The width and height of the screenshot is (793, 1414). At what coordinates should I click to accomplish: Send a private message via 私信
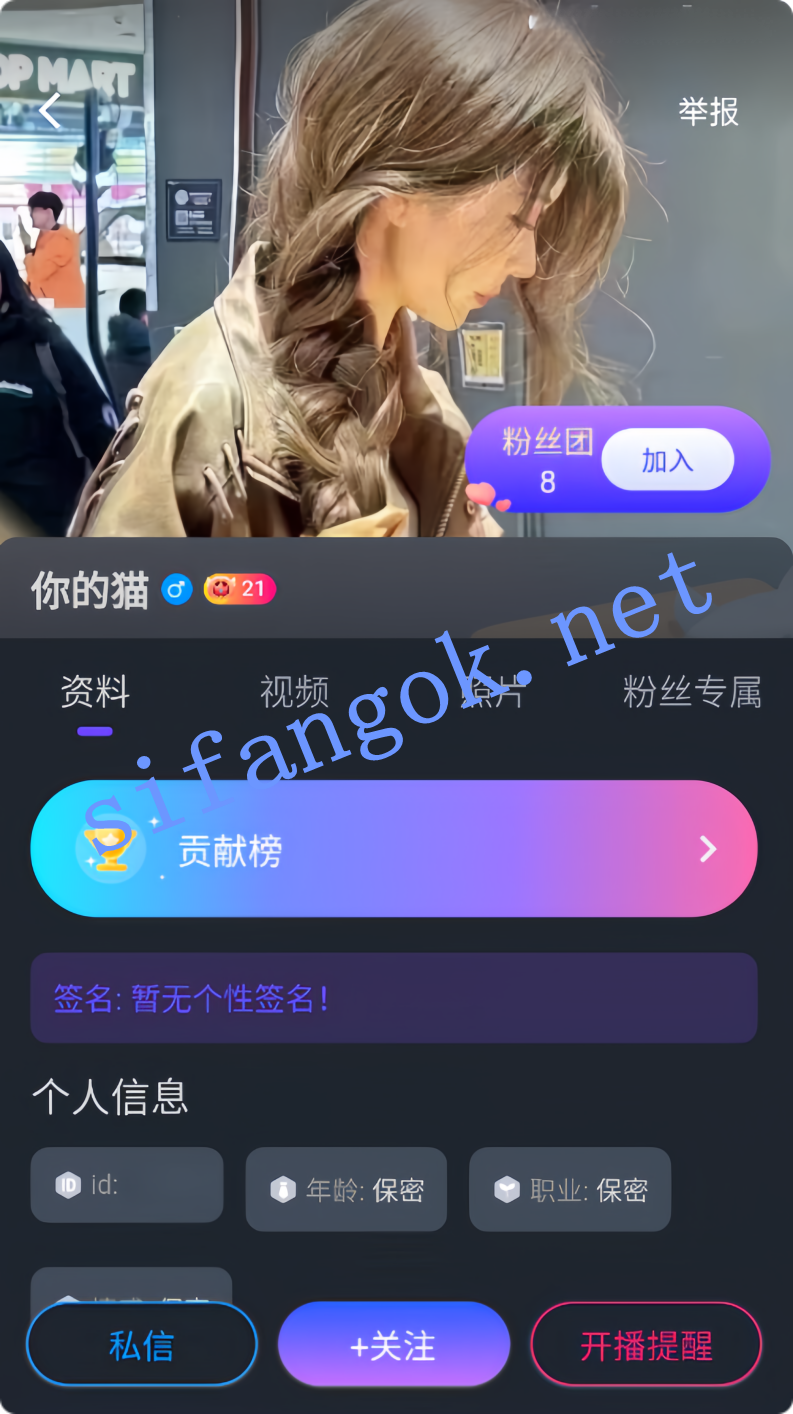tap(141, 1345)
